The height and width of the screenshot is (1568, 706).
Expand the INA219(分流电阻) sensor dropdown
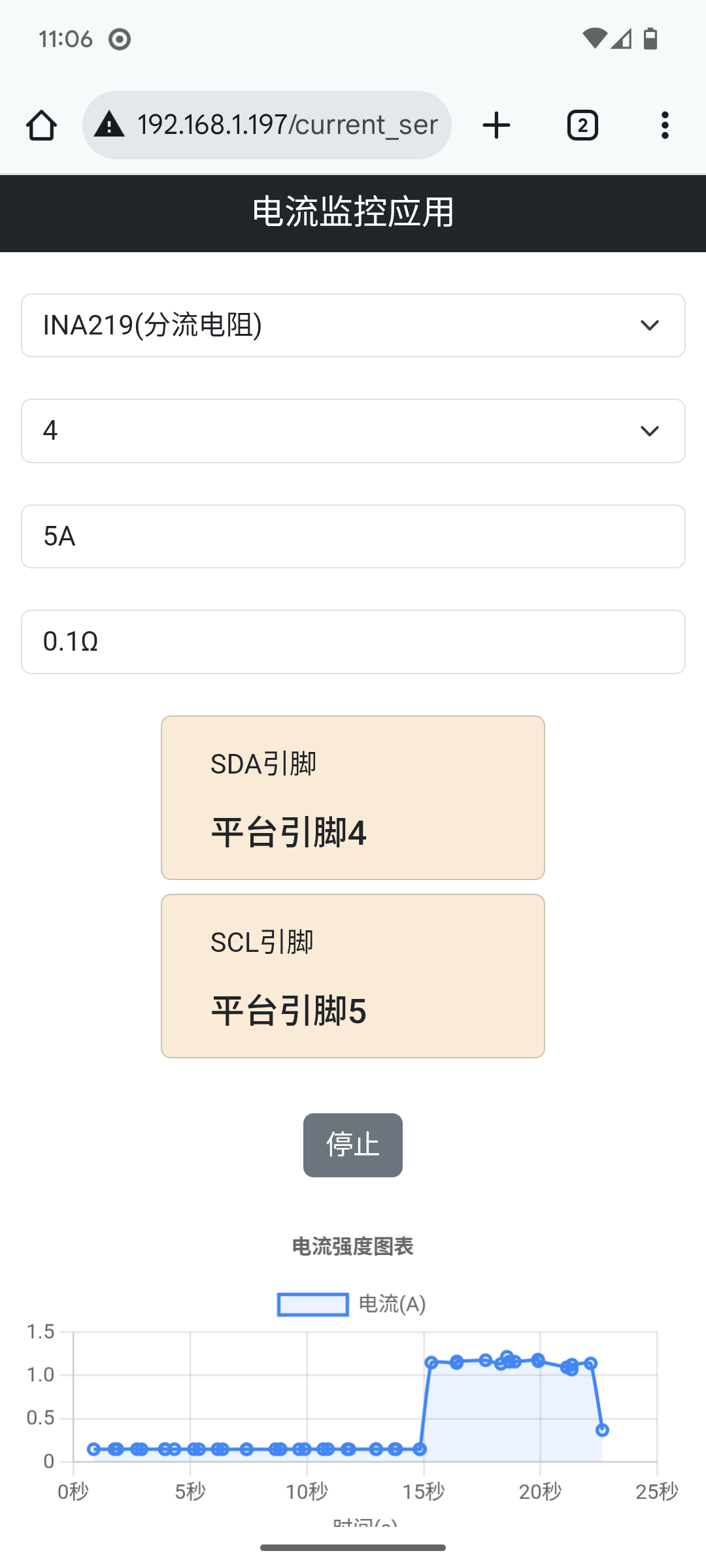tap(353, 325)
